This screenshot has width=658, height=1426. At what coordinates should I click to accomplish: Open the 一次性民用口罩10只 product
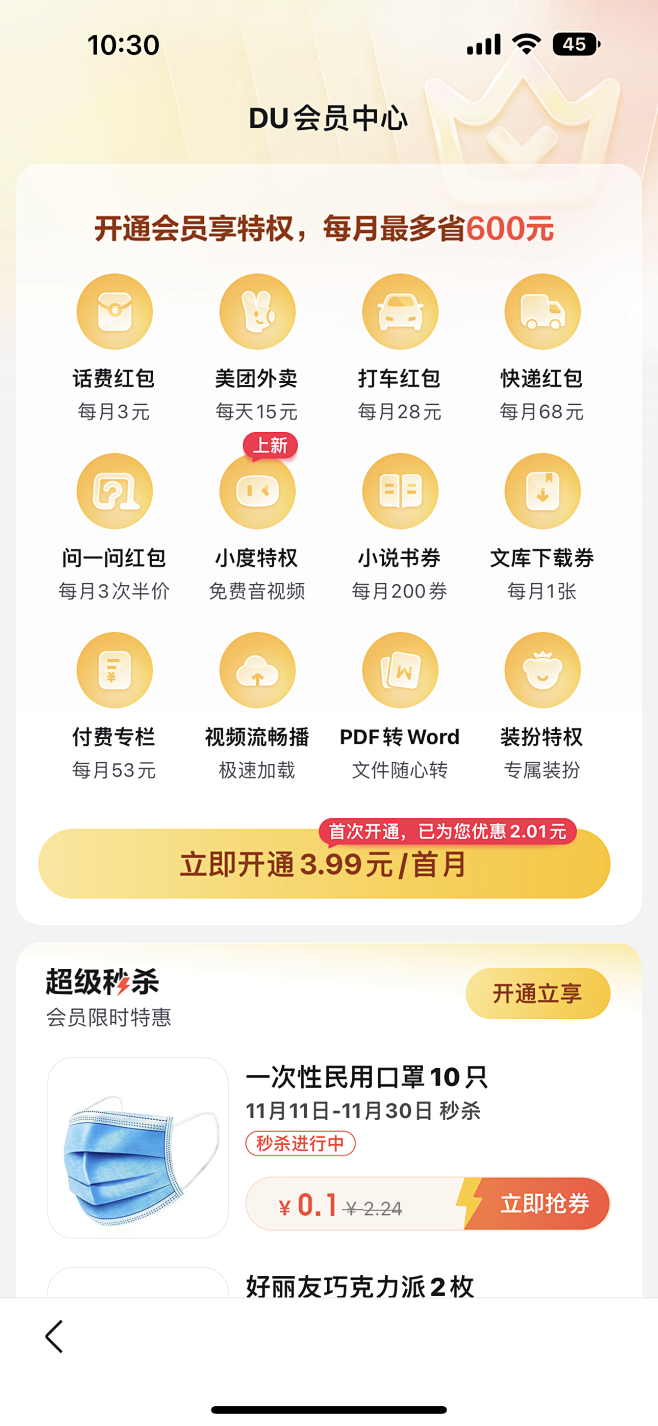[x=366, y=1077]
